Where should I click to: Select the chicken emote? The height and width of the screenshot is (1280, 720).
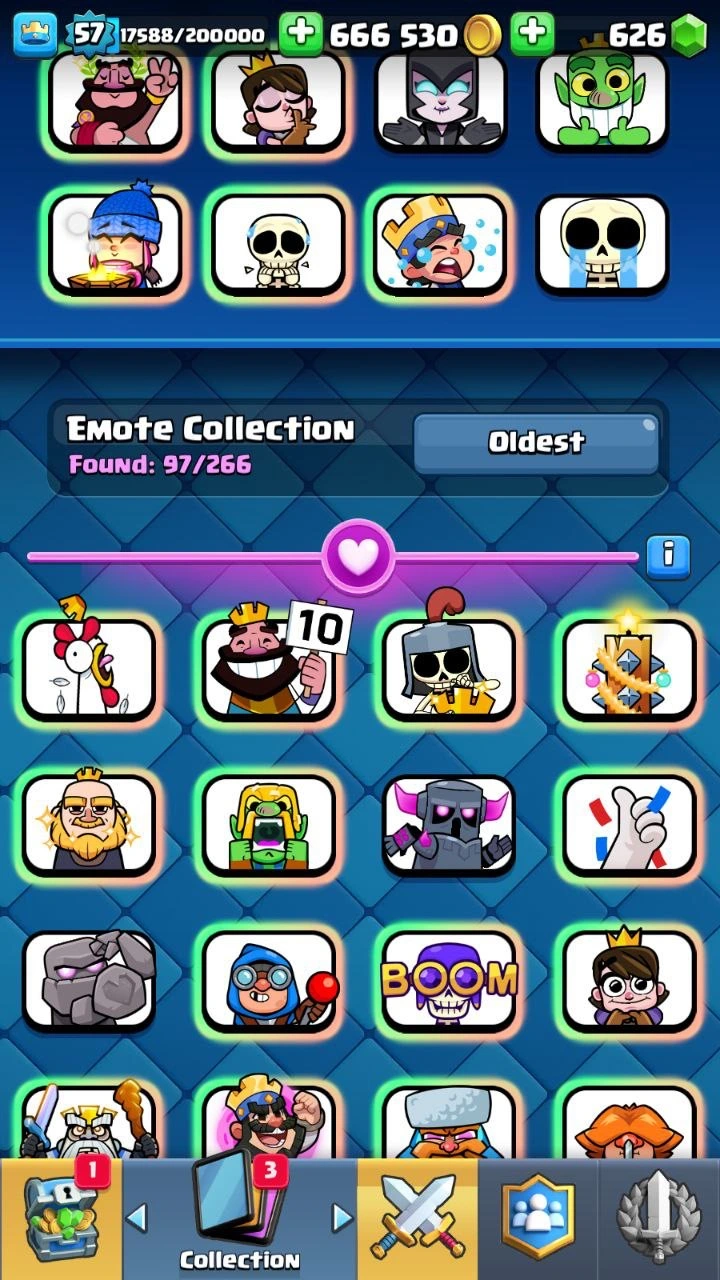point(89,668)
